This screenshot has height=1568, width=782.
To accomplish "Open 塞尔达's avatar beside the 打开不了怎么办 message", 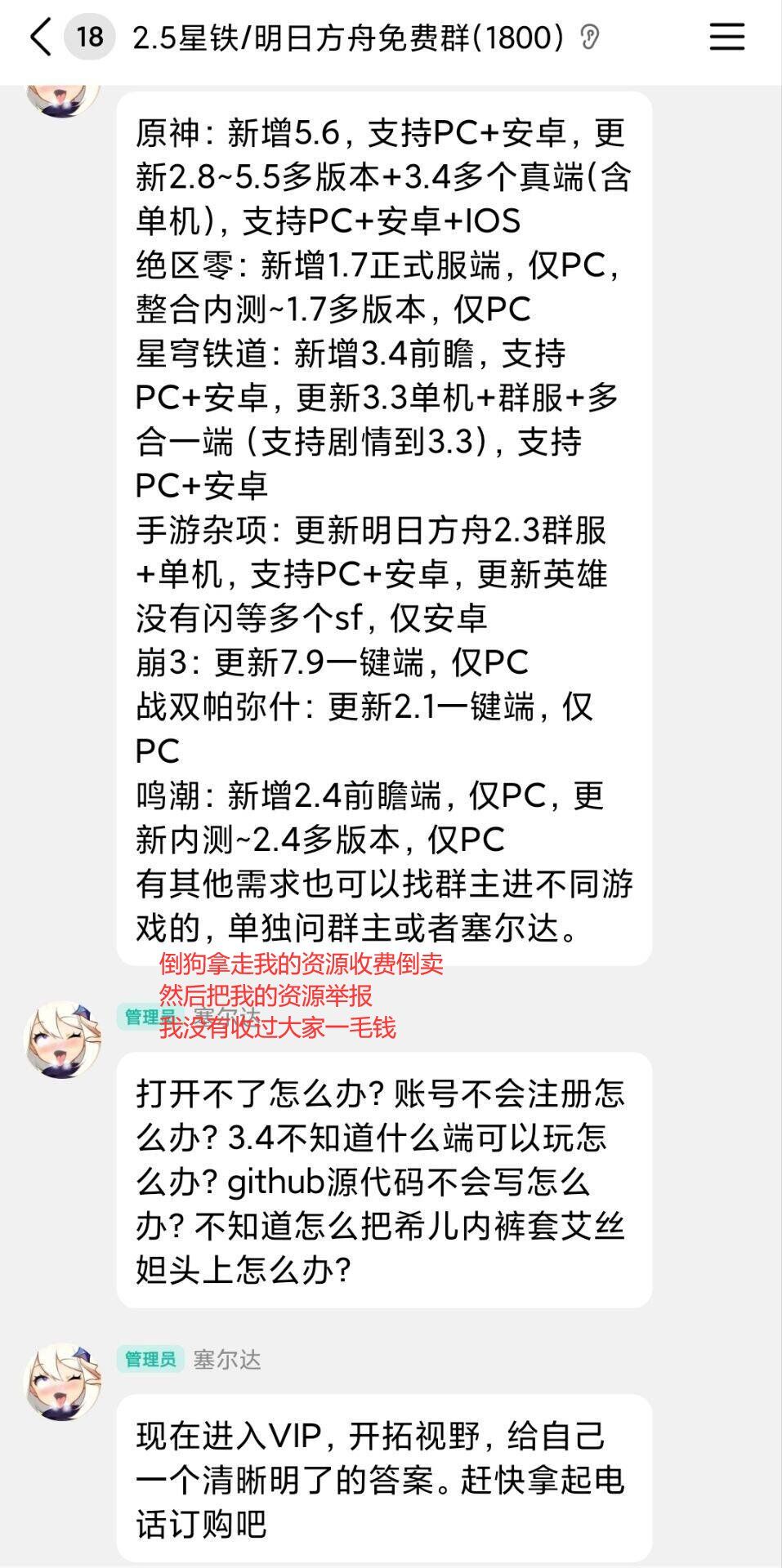I will tap(63, 1040).
